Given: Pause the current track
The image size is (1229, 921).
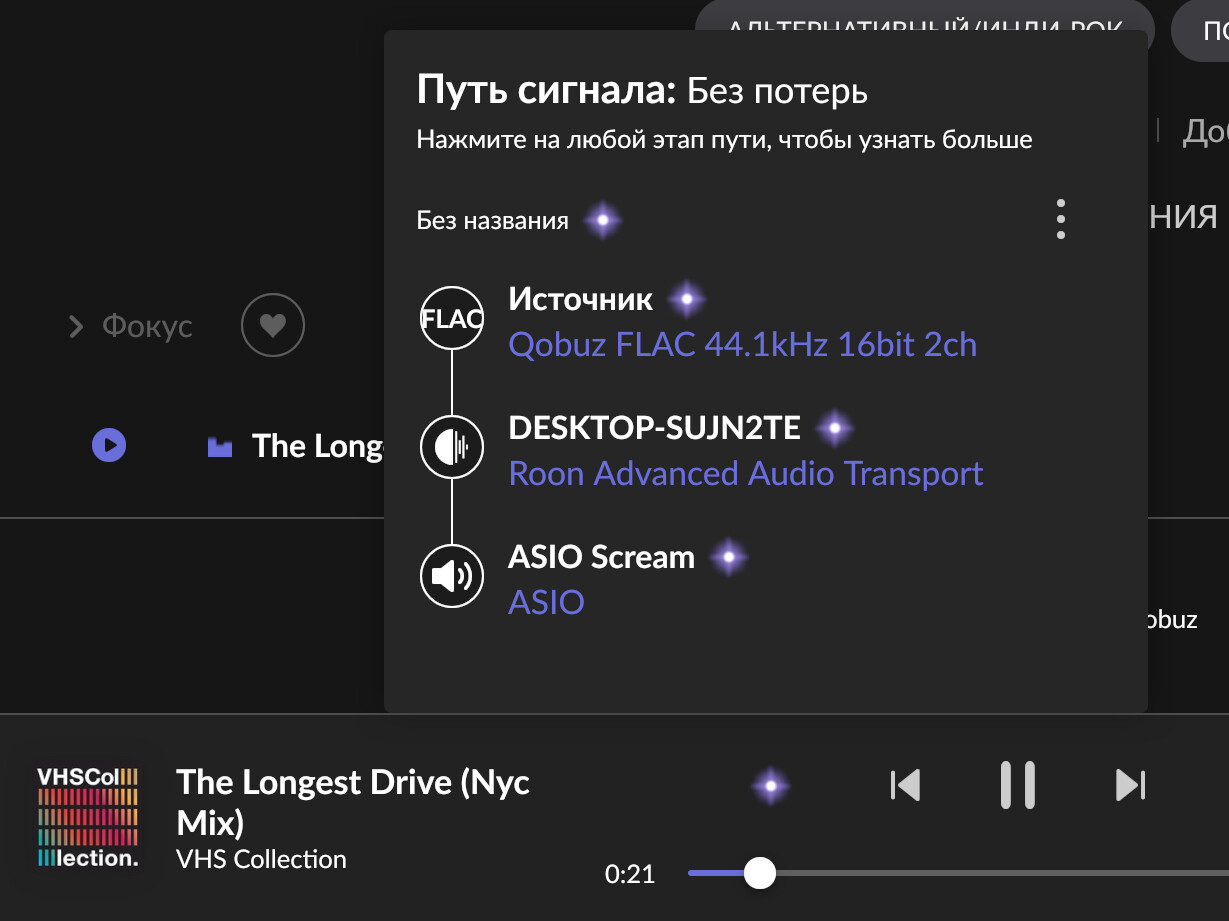Looking at the screenshot, I should 1017,785.
